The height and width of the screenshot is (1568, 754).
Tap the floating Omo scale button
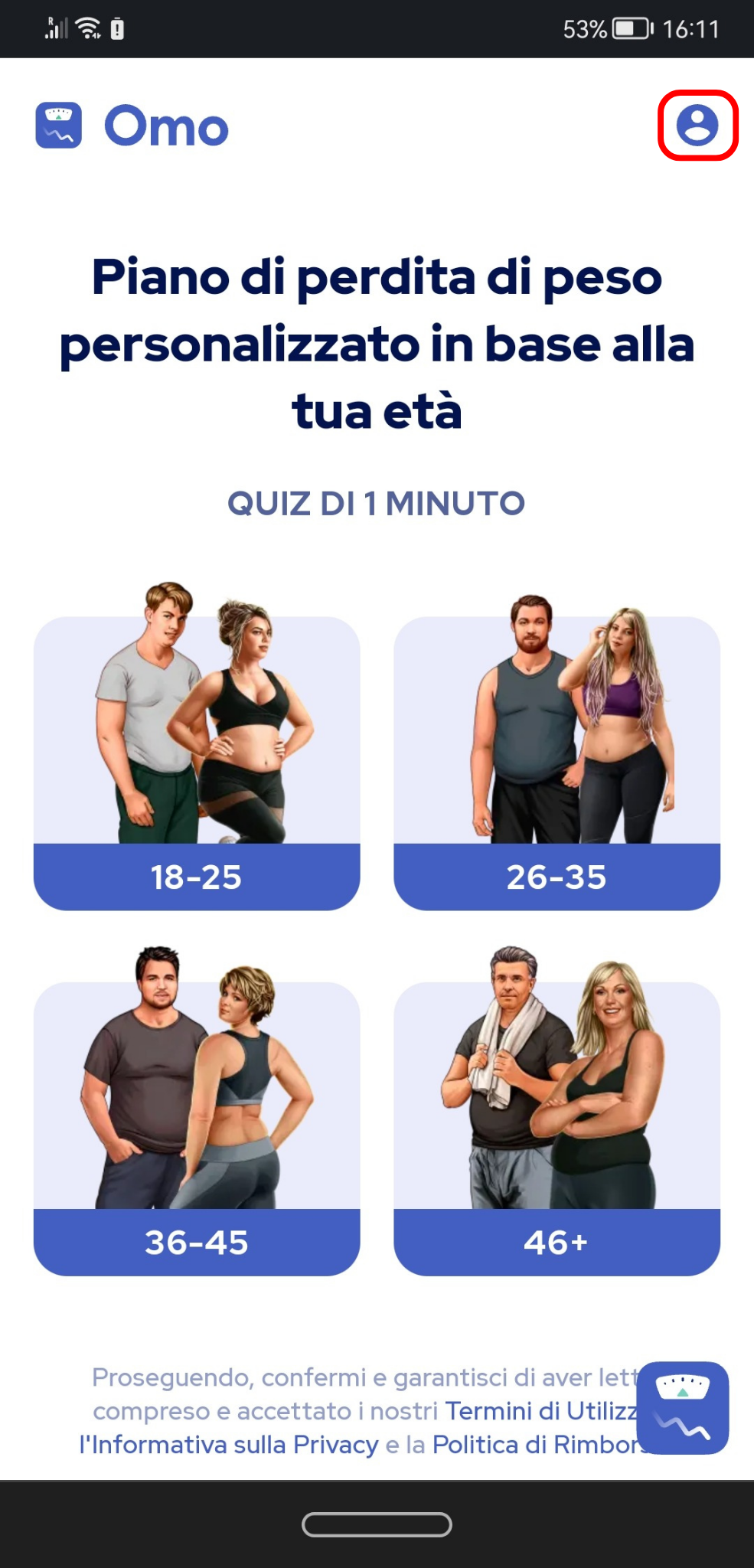point(683,1407)
